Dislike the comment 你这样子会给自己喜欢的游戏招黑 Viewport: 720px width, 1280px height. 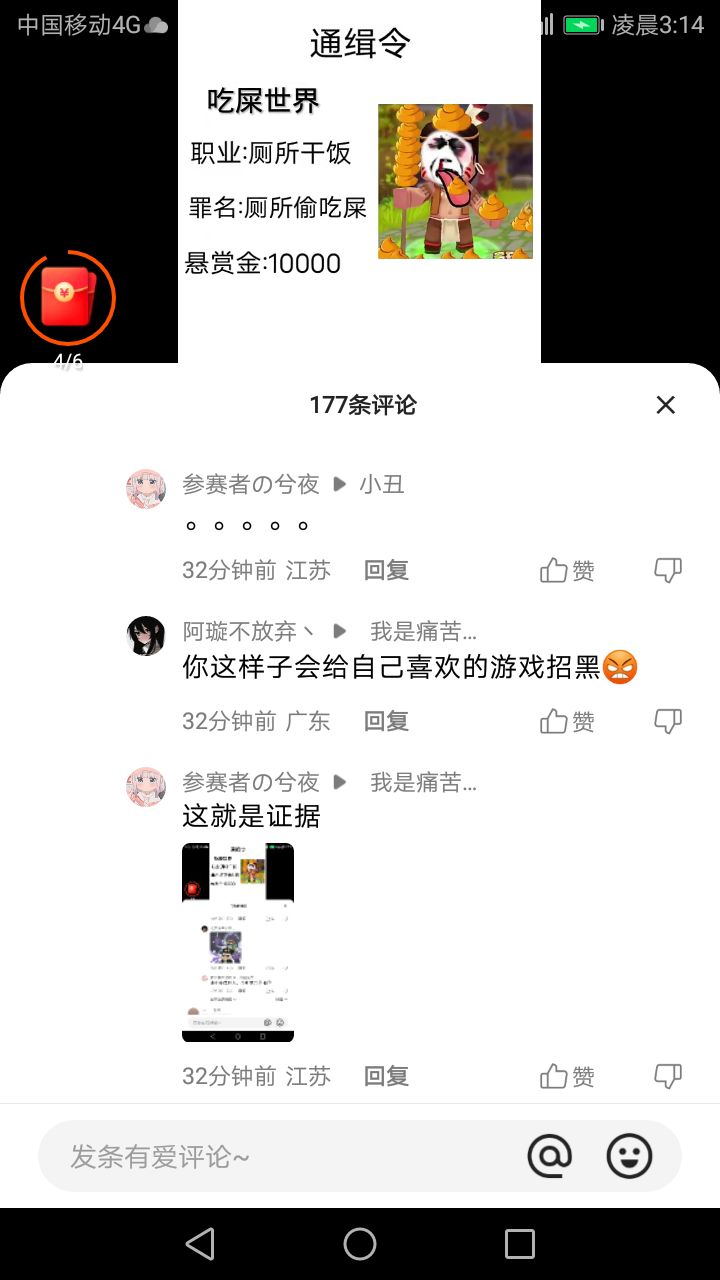coord(668,721)
